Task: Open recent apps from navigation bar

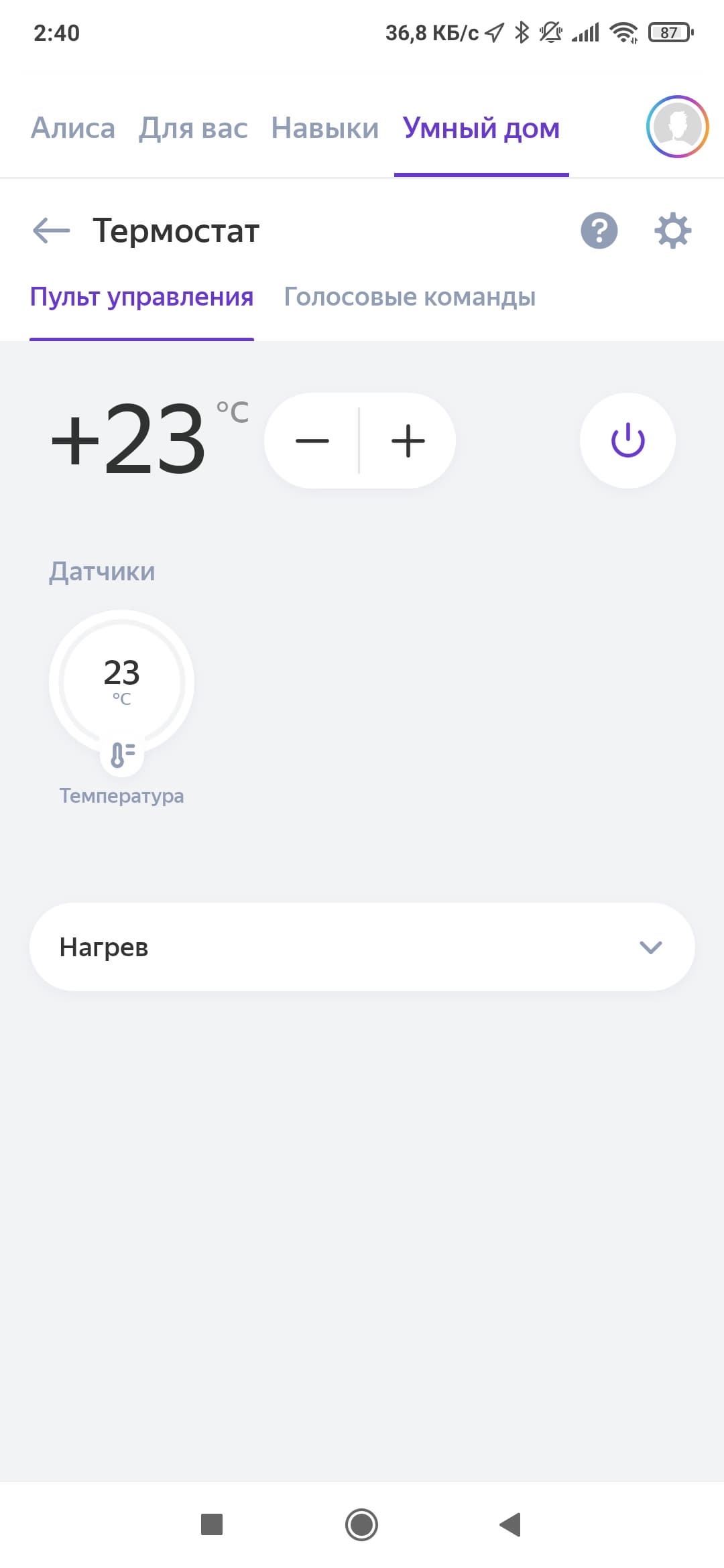Action: pos(212,1525)
